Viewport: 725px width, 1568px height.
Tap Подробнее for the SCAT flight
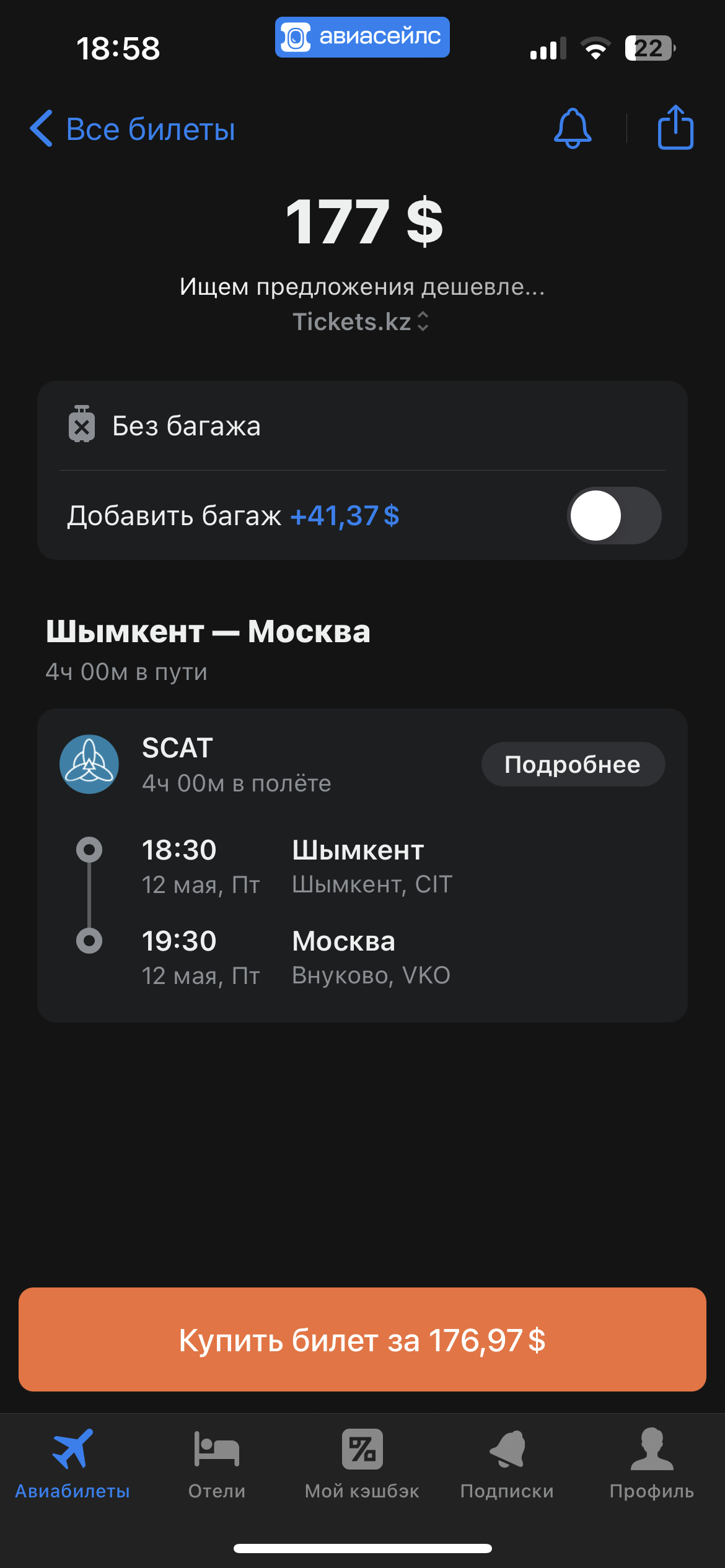pyautogui.click(x=573, y=765)
